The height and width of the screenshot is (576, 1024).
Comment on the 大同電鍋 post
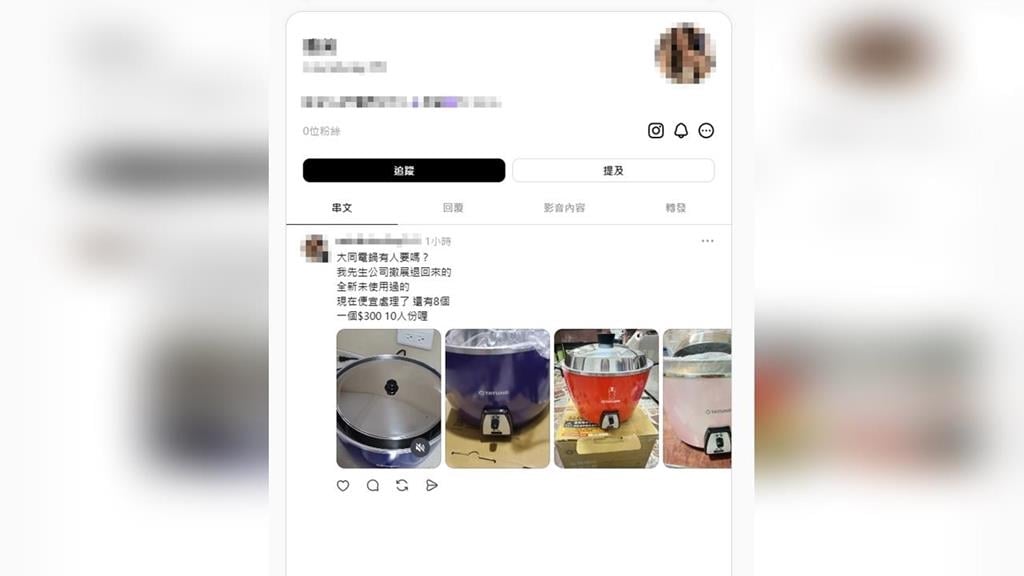click(x=372, y=485)
